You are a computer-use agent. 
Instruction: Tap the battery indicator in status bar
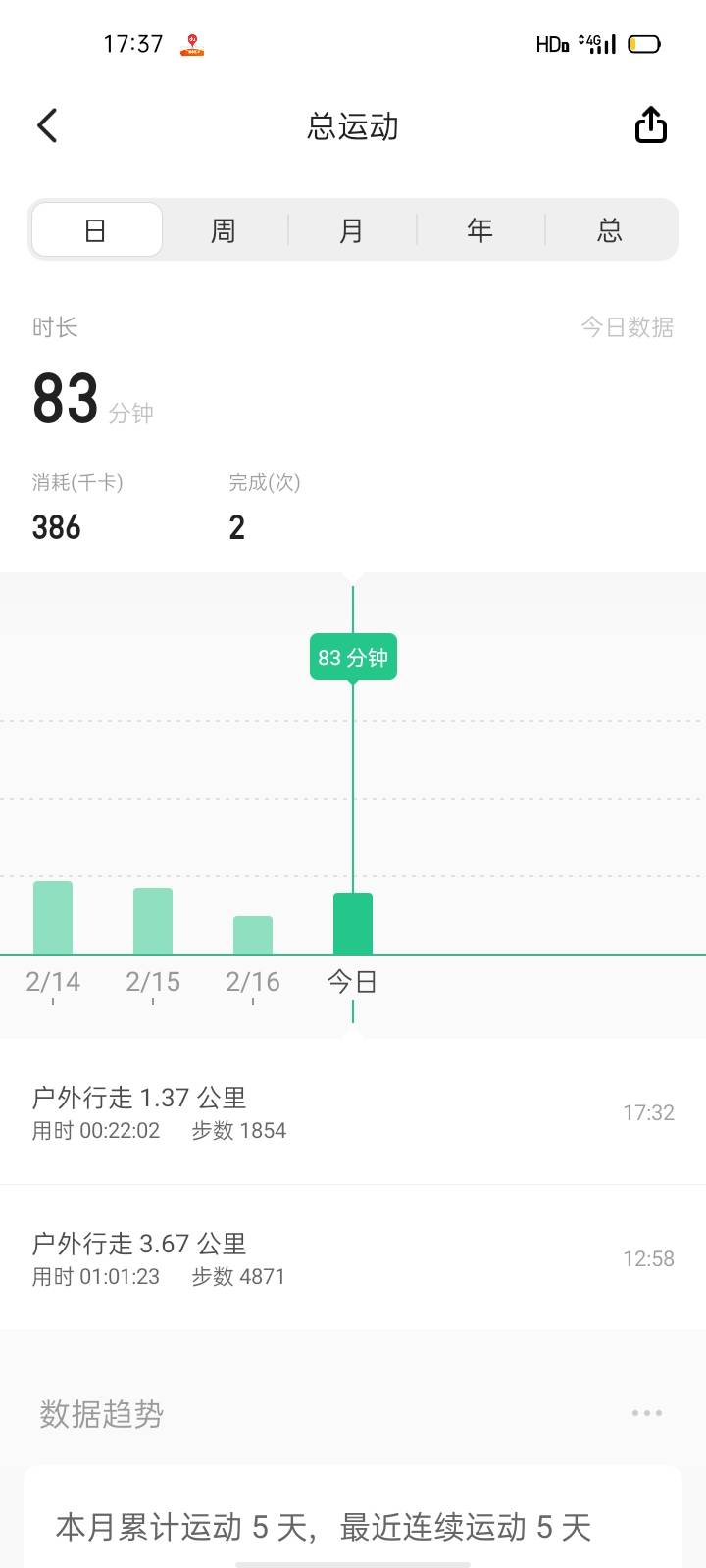click(644, 43)
